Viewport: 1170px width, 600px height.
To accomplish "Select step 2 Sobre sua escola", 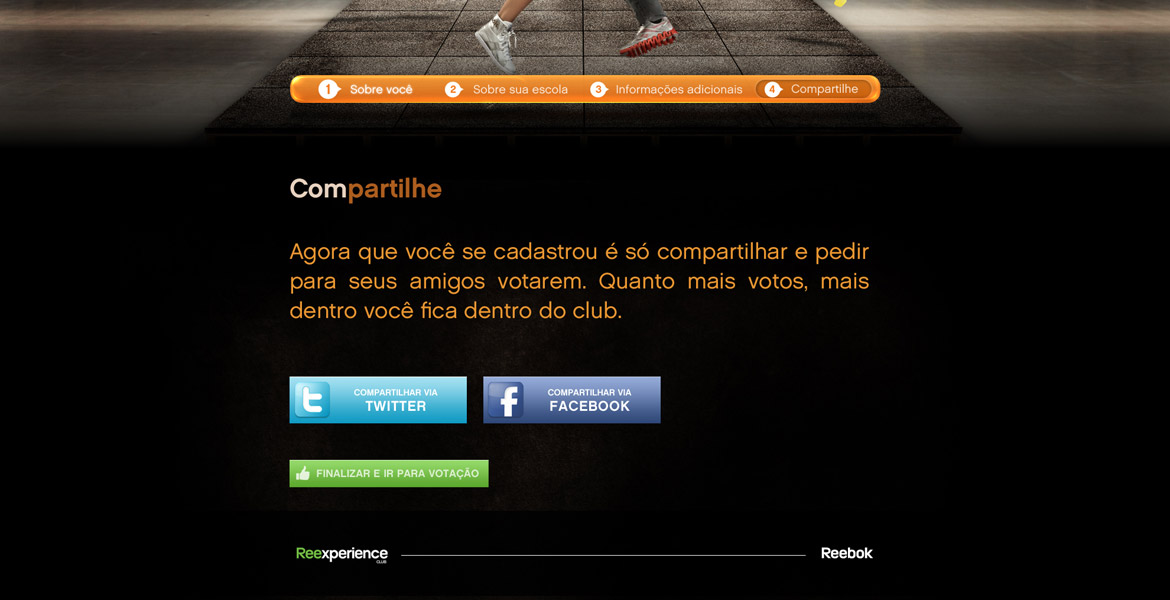I will (x=507, y=89).
